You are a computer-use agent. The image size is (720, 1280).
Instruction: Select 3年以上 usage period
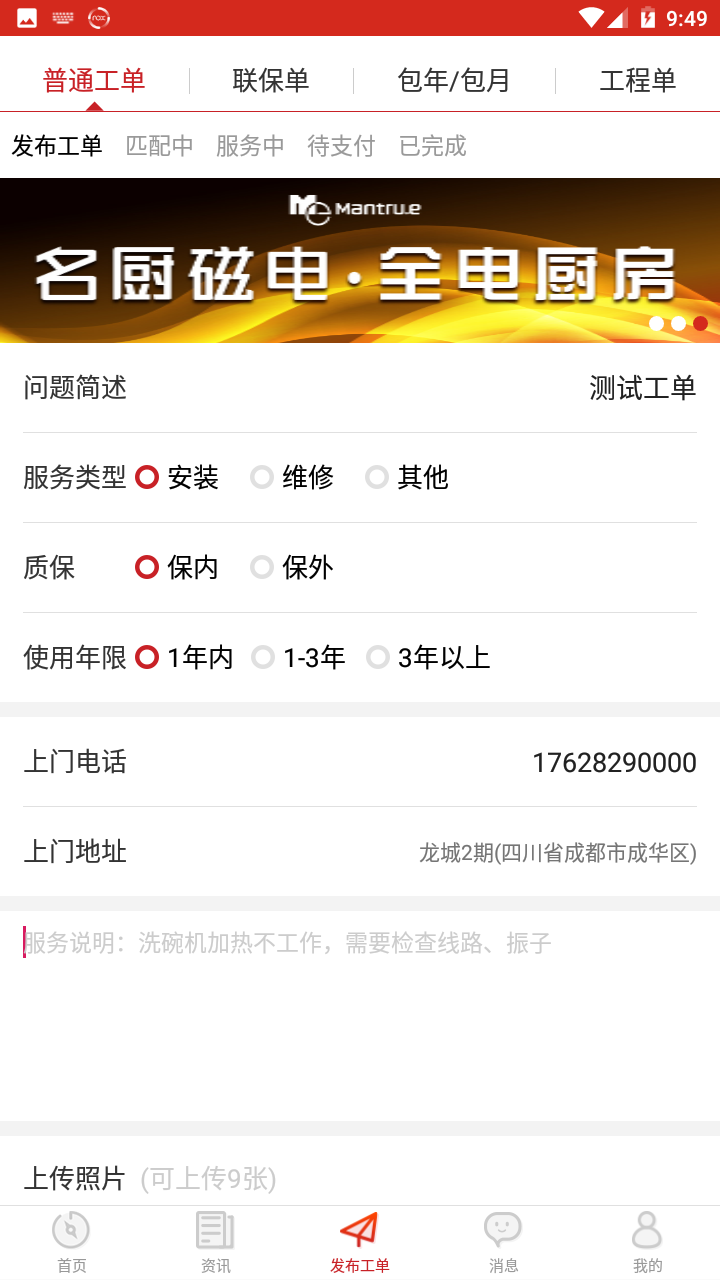click(428, 658)
